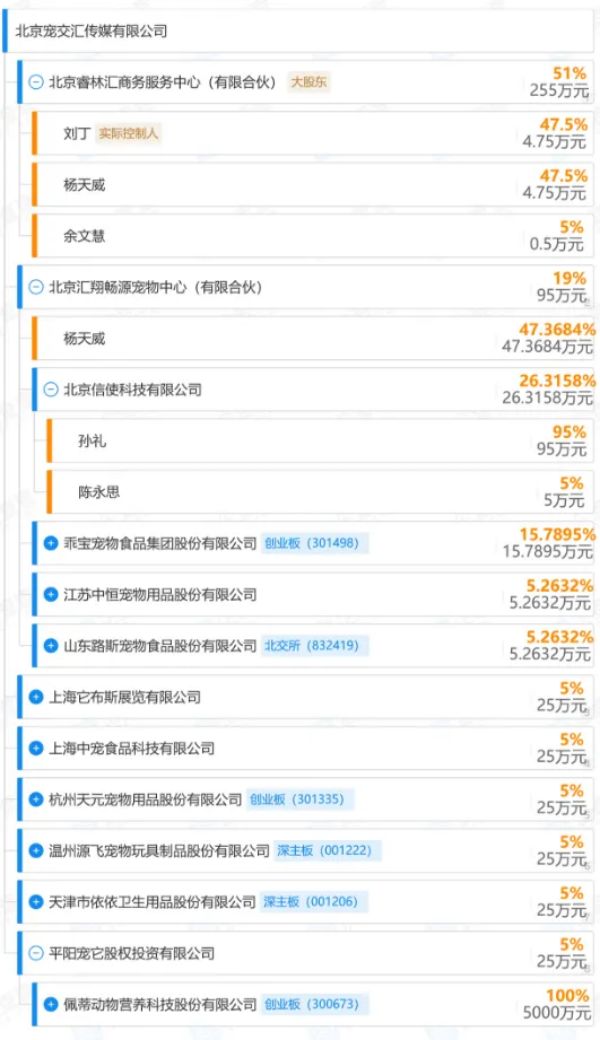
Task: Open shareholder 余文慧's row
Action: (x=313, y=235)
